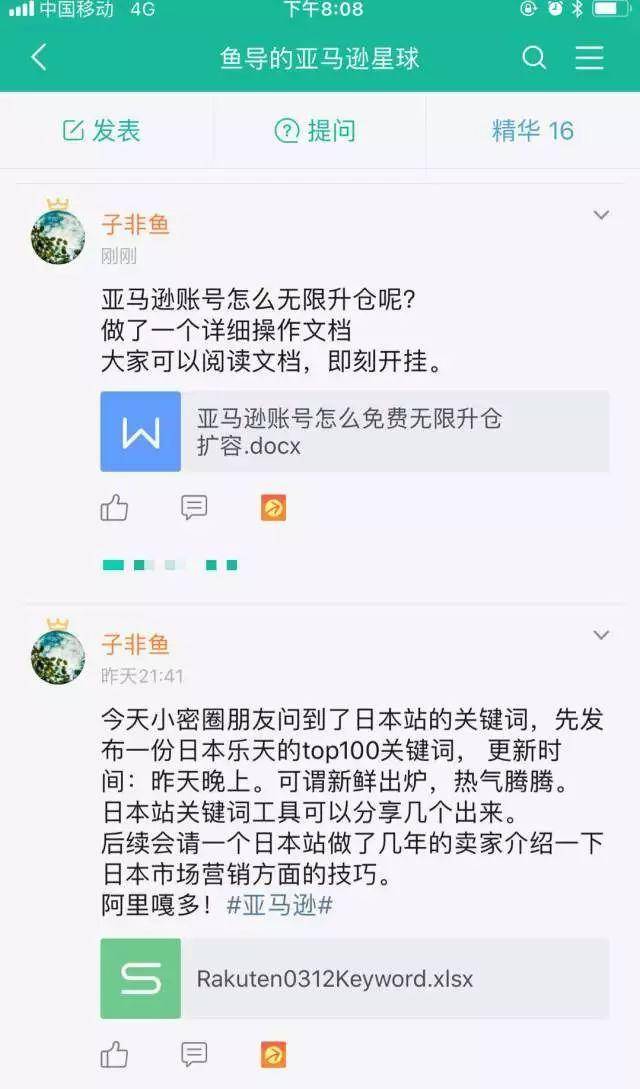Like the 日本站关键词 post
This screenshot has height=1089, width=640.
click(115, 1054)
